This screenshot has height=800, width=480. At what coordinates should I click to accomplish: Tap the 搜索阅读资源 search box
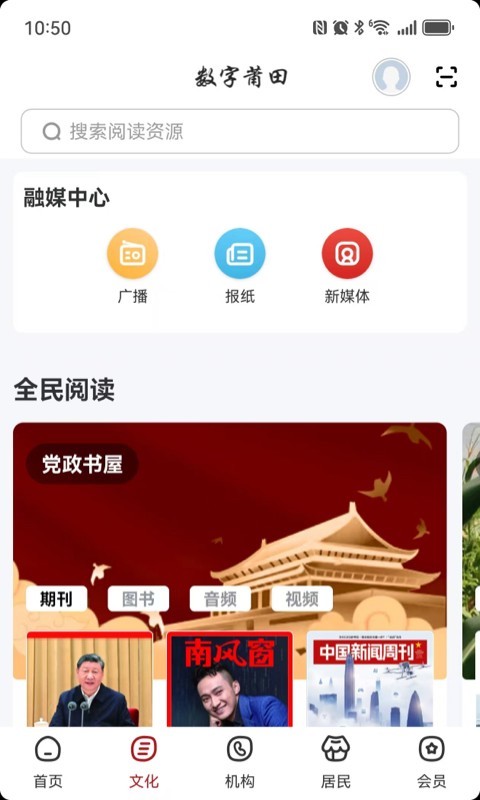[240, 131]
